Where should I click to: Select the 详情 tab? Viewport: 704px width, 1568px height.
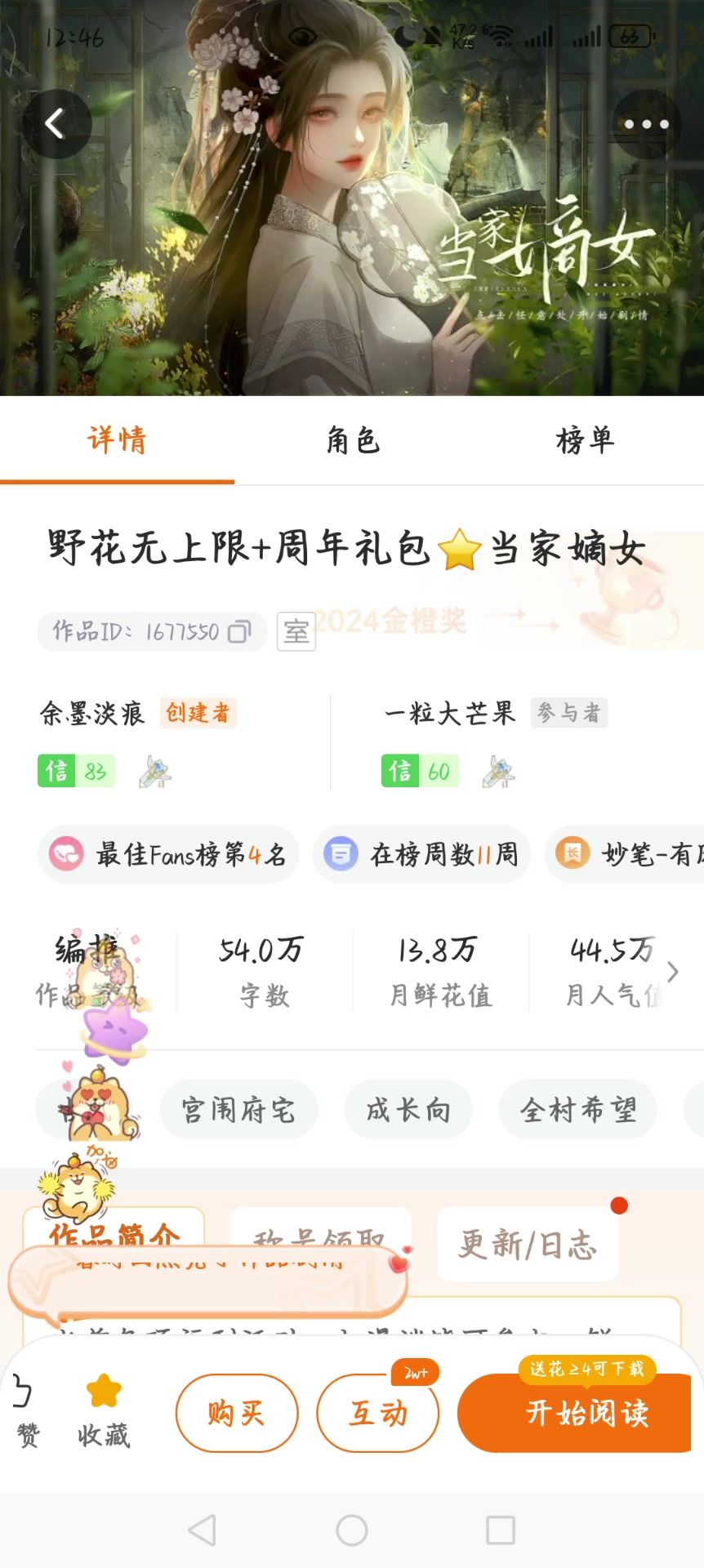117,441
